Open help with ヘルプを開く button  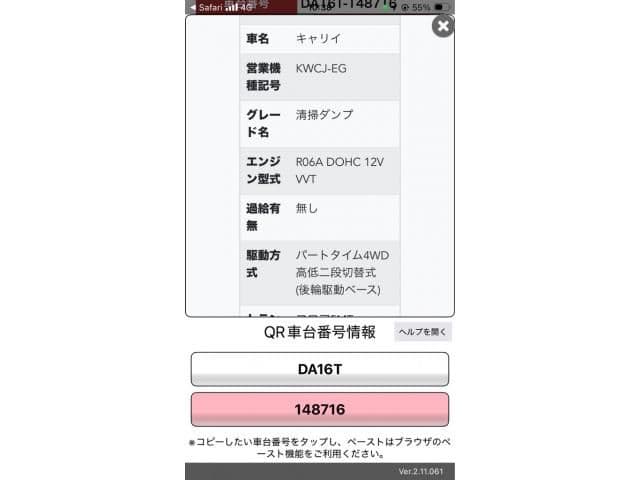tap(423, 332)
